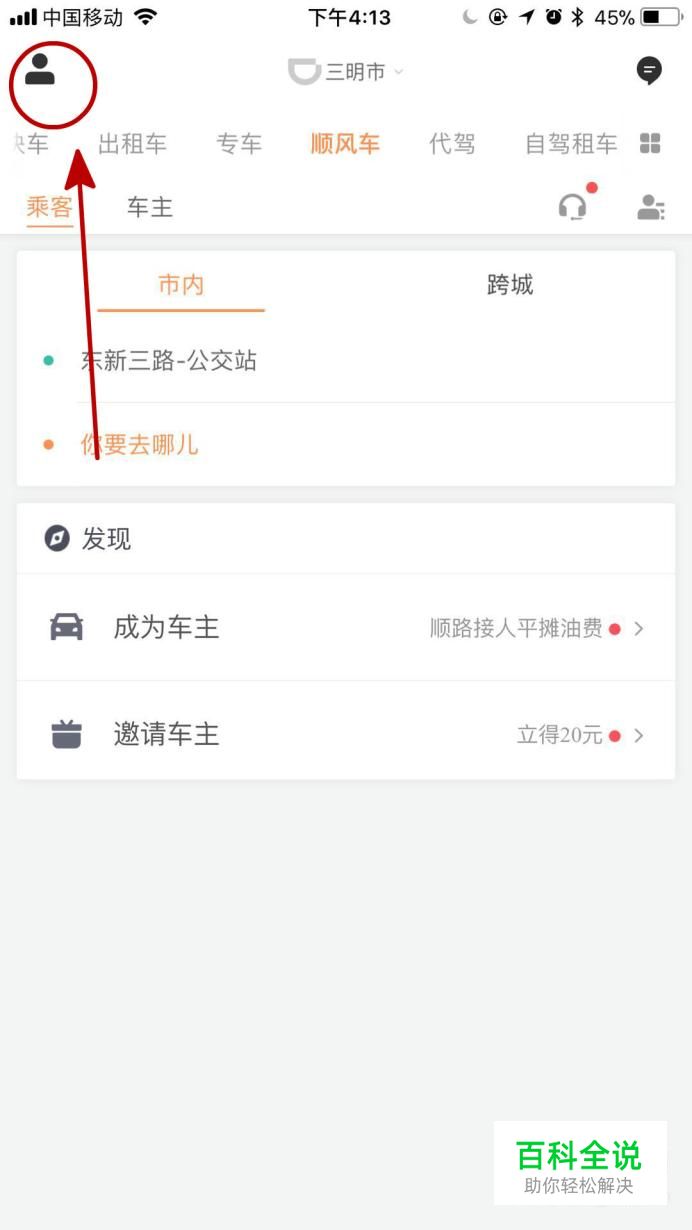Select the 市内 in-city tab

coord(181,285)
